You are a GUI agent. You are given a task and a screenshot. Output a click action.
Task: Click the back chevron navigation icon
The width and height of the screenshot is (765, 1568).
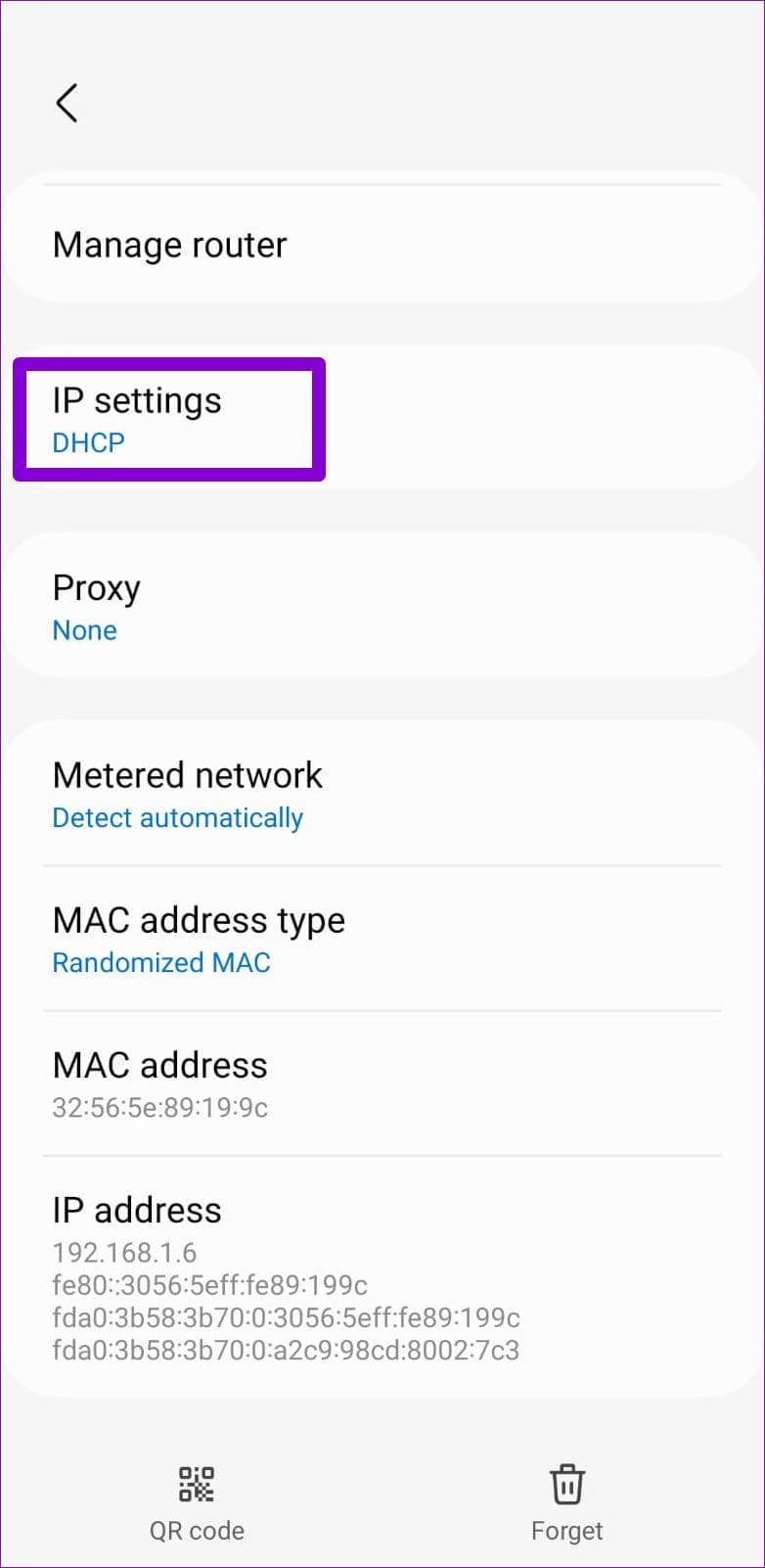67,102
